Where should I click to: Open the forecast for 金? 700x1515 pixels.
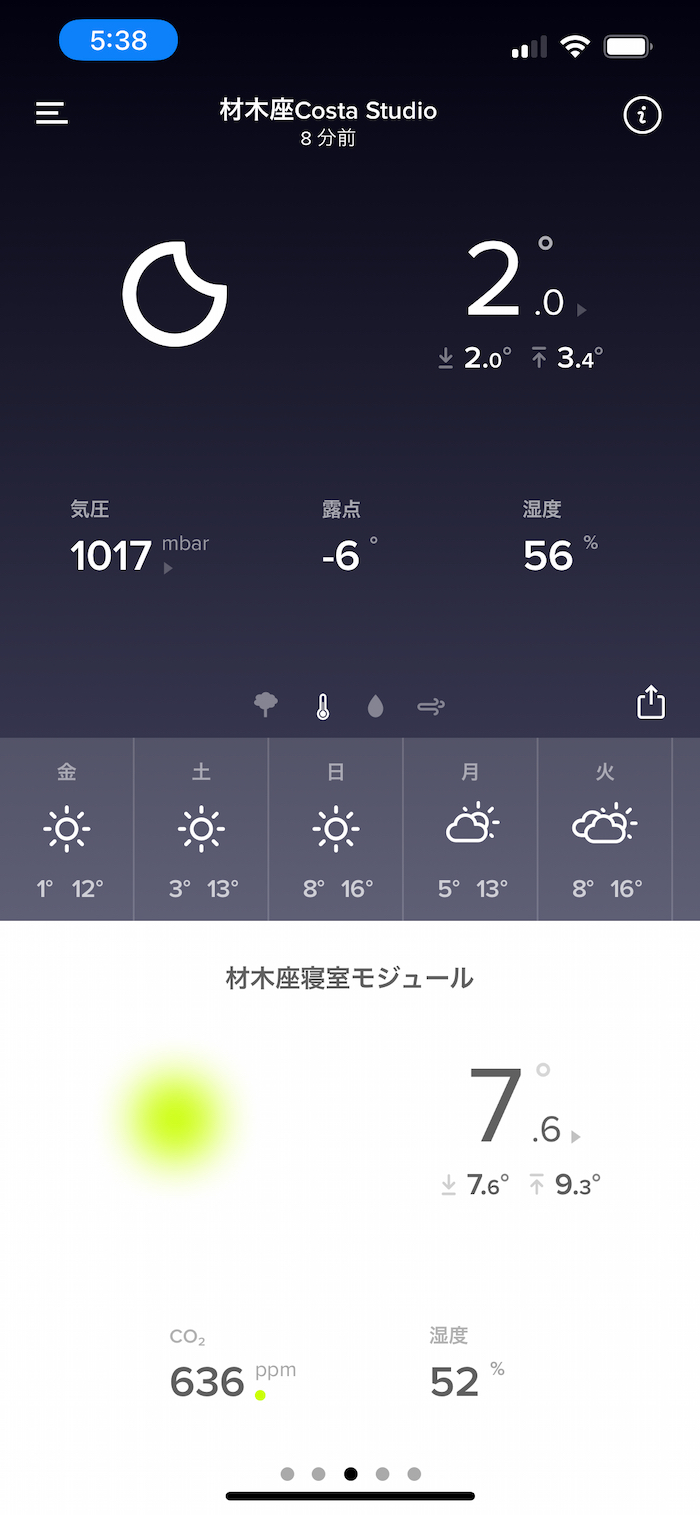pos(67,830)
